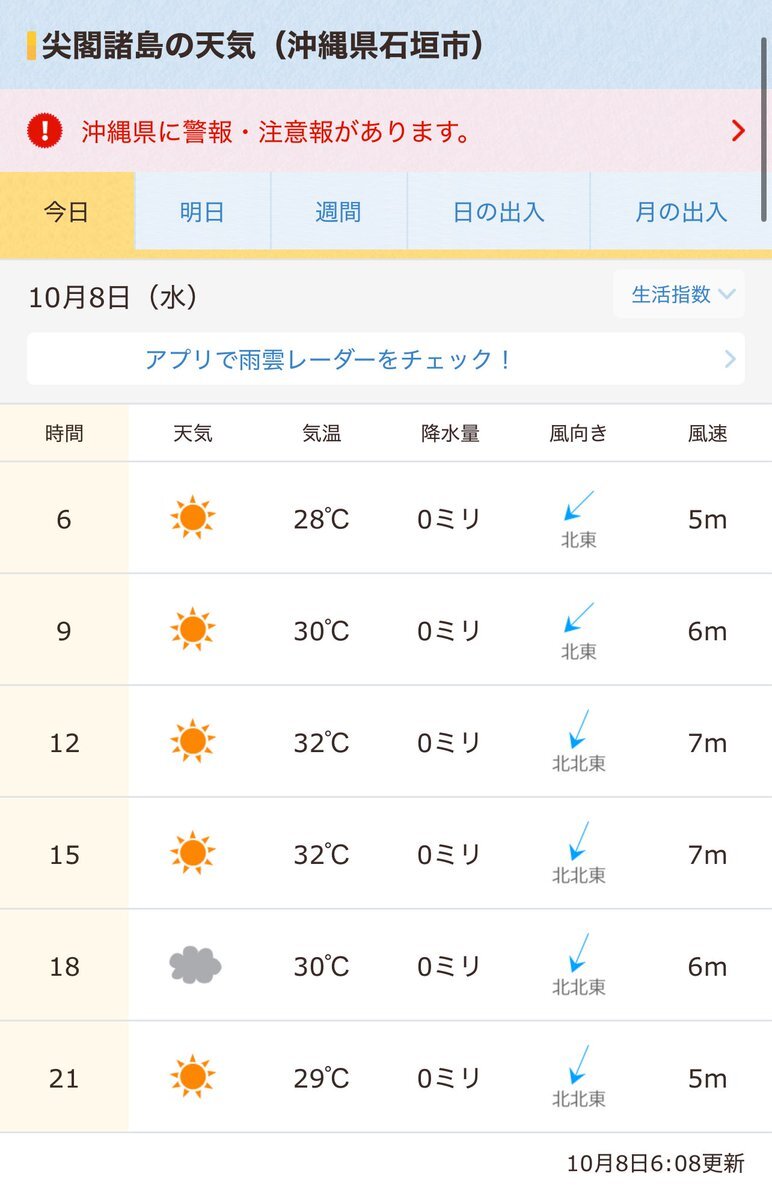This screenshot has width=772, height=1200.
Task: Open the 週間 weekly forecast tab
Action: click(x=338, y=212)
